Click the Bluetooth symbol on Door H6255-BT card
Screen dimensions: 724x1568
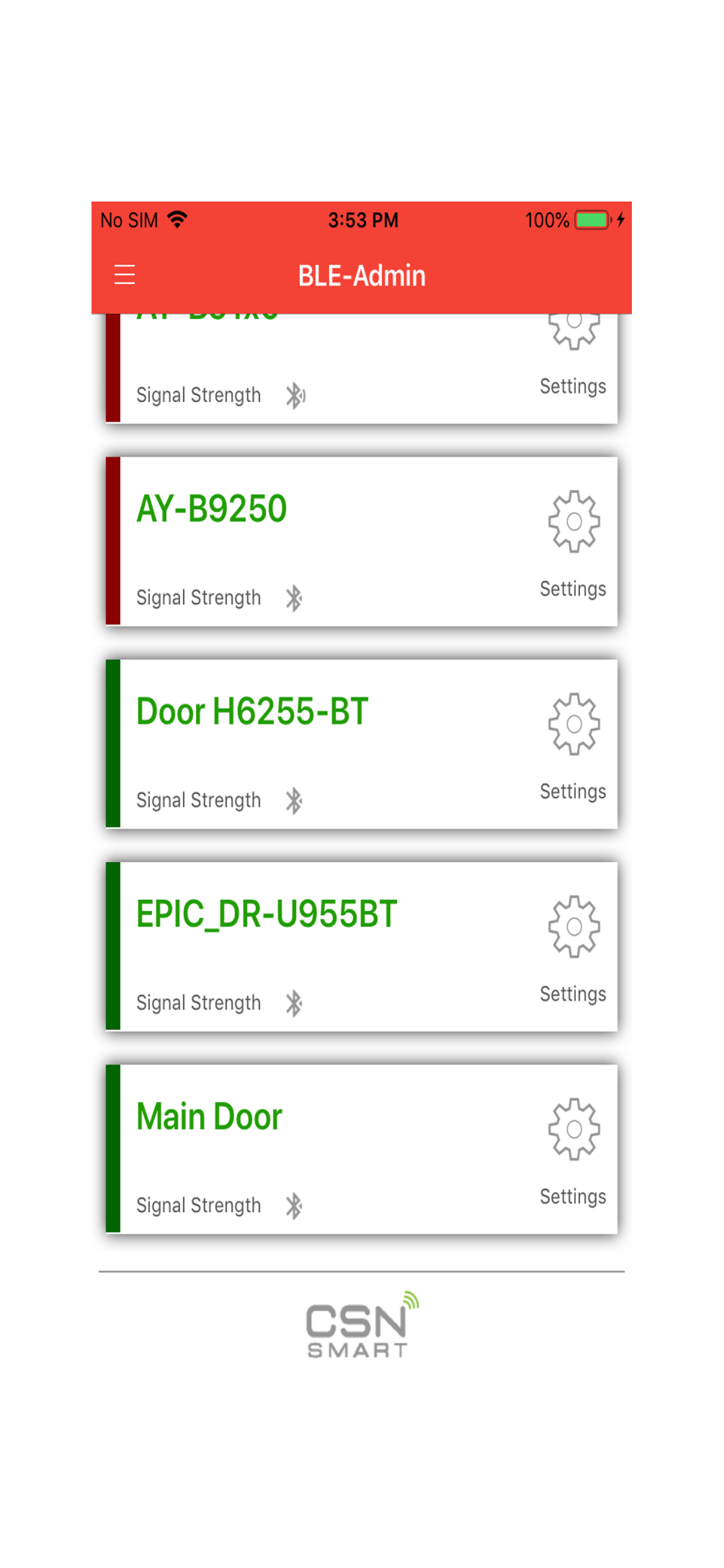tap(295, 799)
